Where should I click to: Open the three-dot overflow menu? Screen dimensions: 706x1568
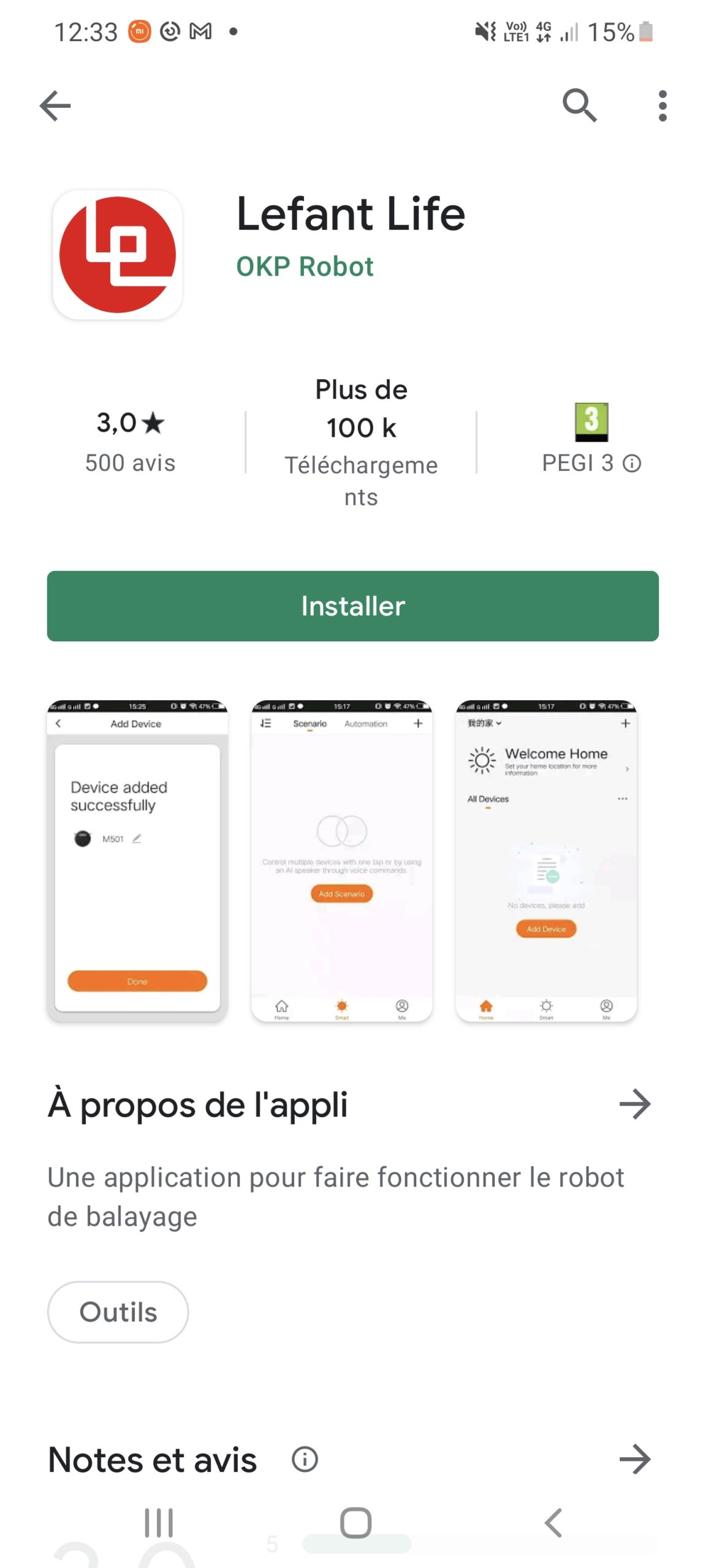pyautogui.click(x=662, y=106)
